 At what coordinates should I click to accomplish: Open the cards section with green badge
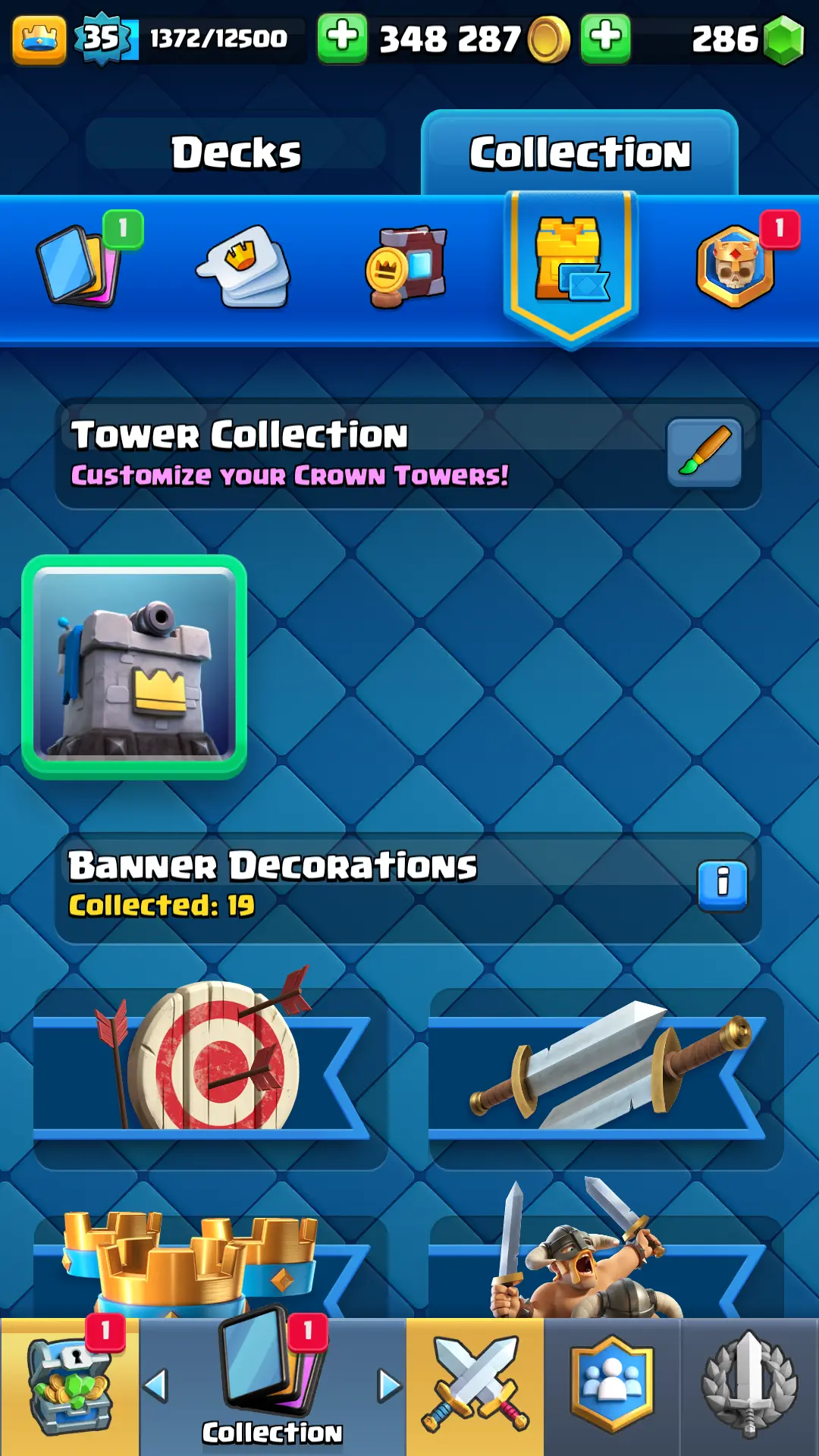[80, 265]
